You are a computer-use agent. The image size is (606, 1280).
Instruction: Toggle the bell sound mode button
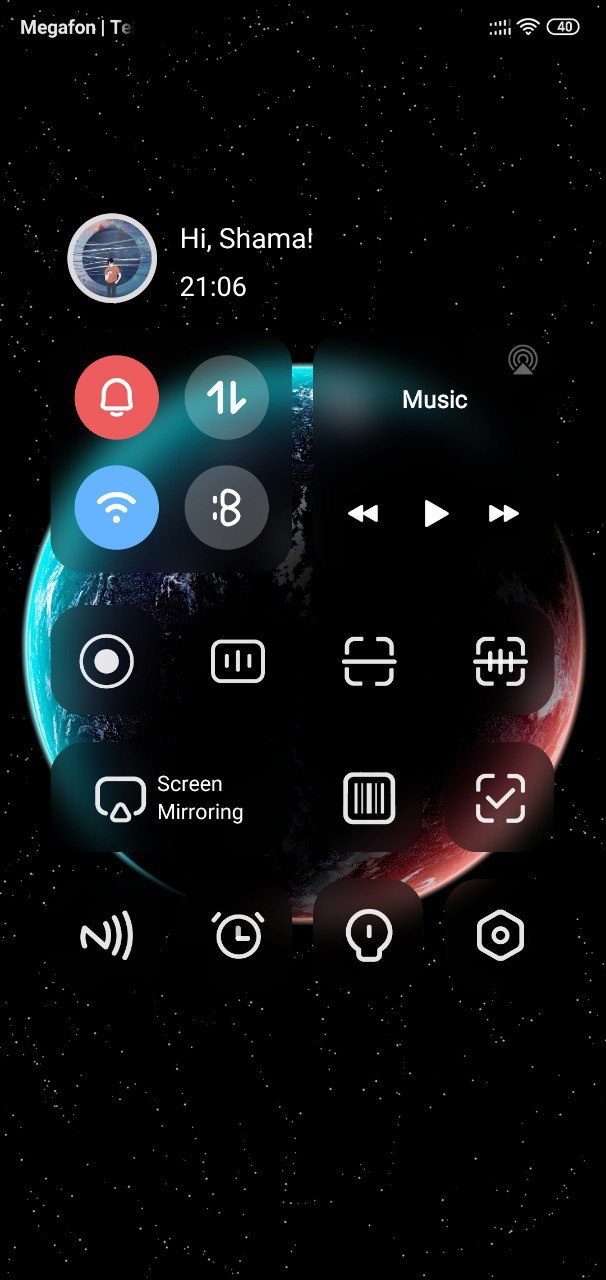[117, 397]
